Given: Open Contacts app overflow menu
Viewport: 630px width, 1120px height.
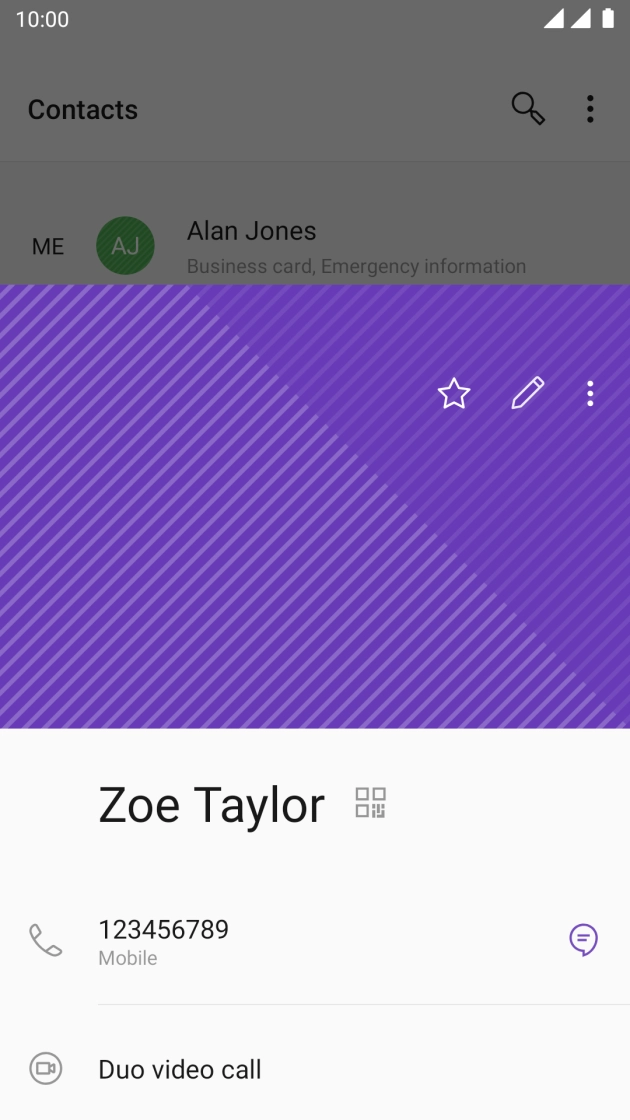Looking at the screenshot, I should click(x=590, y=109).
